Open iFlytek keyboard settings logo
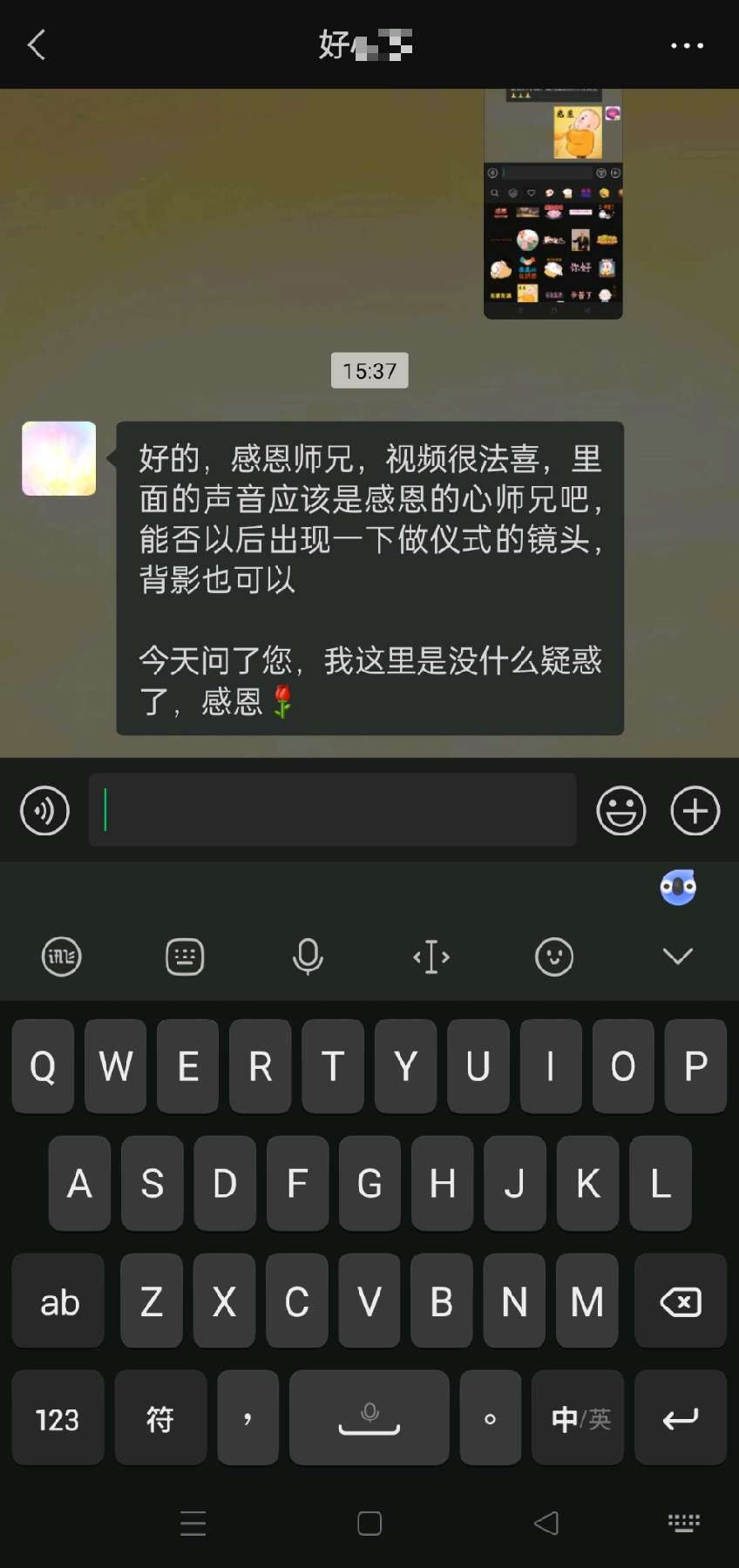This screenshot has height=1568, width=739. (61, 956)
